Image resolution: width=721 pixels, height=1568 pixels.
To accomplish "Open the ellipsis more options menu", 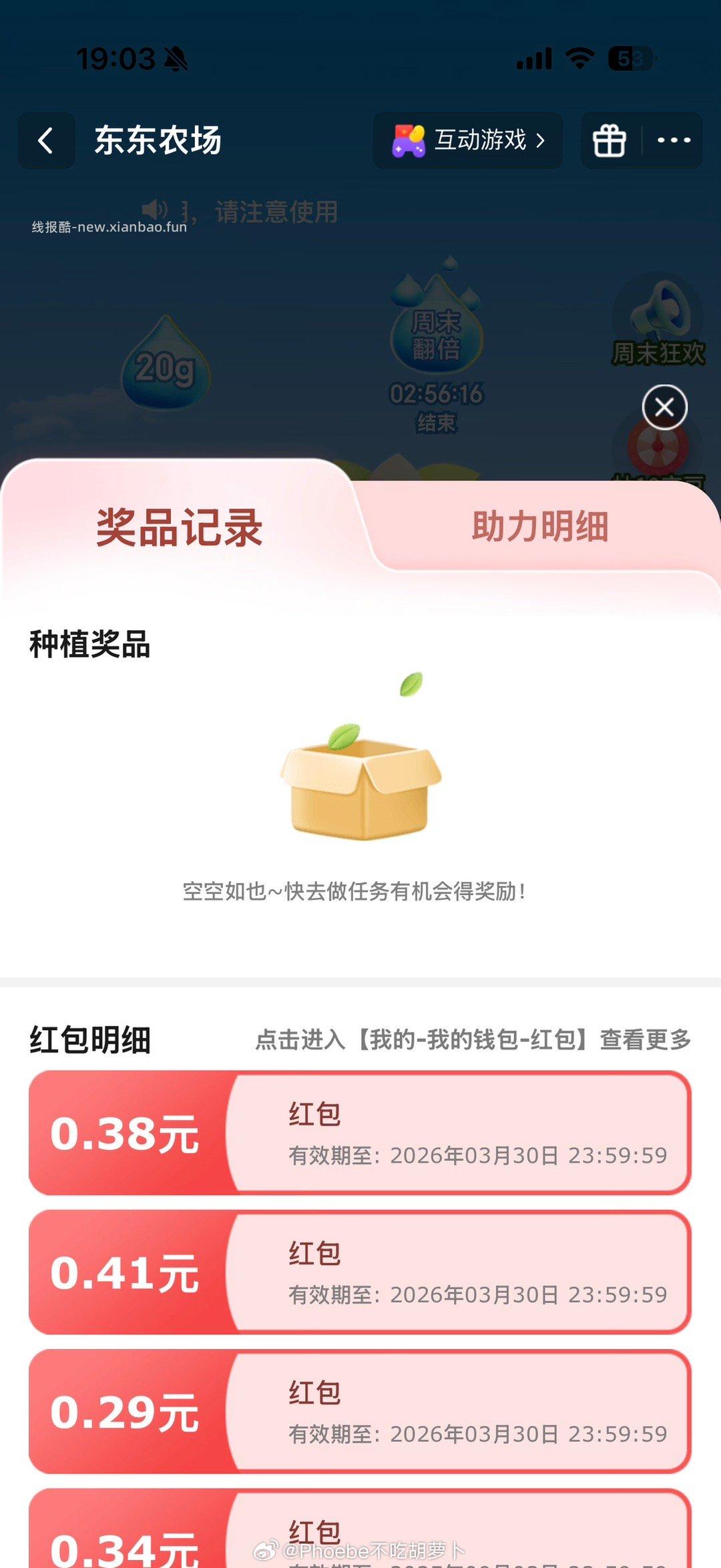I will pyautogui.click(x=674, y=141).
